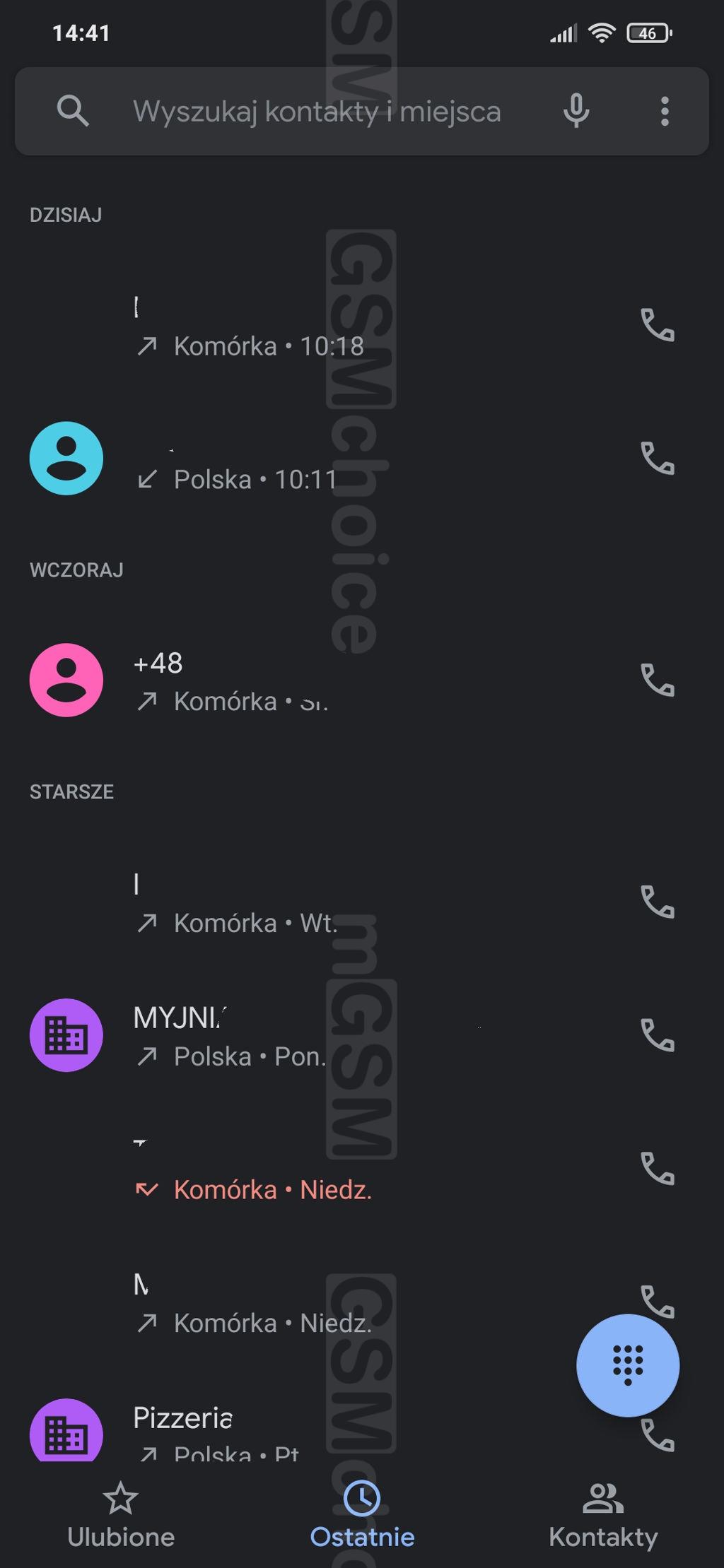Call back the Polska 10:11 entry
This screenshot has width=724, height=1568.
click(x=657, y=459)
